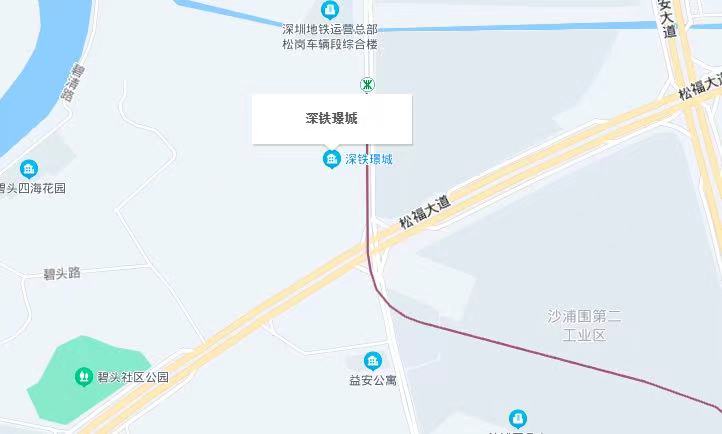Image resolution: width=722 pixels, height=434 pixels.
Task: Open the 益安公寓 map marker
Action: [373, 360]
